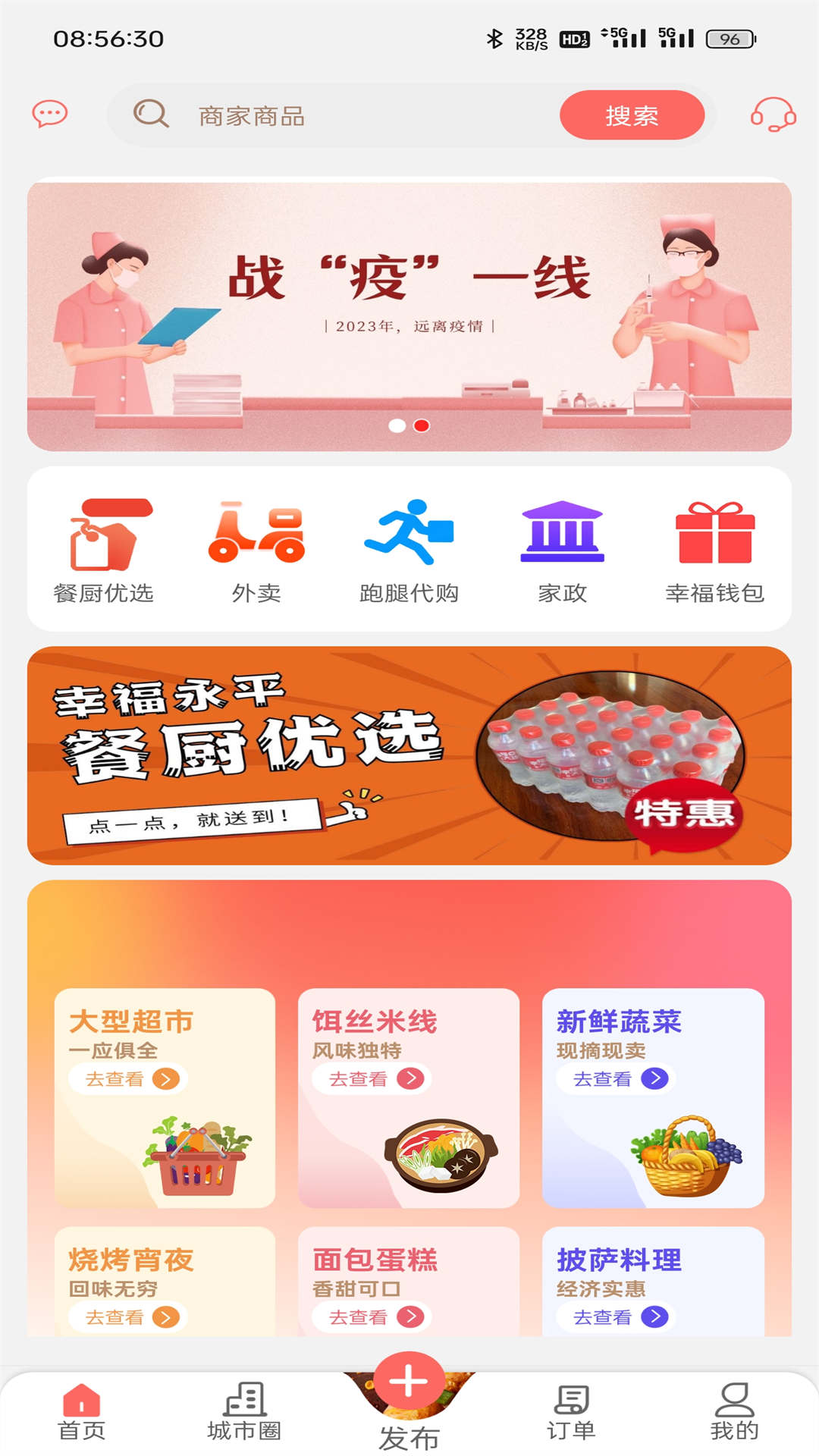Switch to the 城市圈 tab
This screenshot has width=819, height=1456.
click(x=244, y=1411)
